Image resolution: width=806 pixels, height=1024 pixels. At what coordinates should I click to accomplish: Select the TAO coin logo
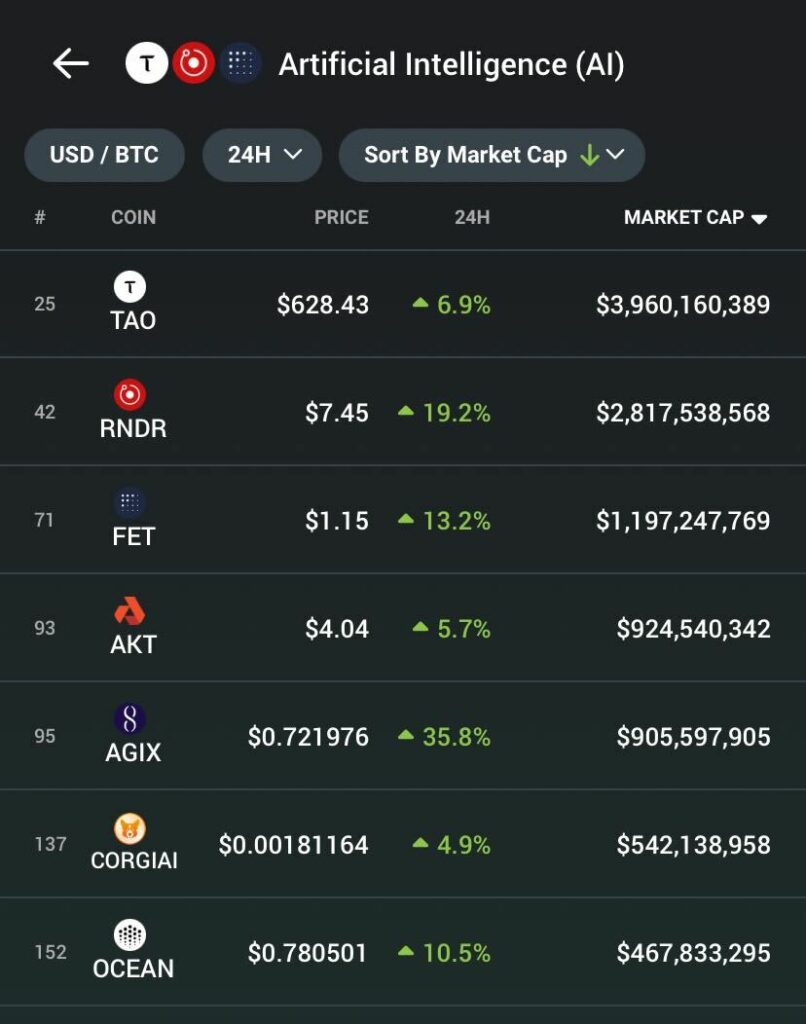(x=131, y=288)
